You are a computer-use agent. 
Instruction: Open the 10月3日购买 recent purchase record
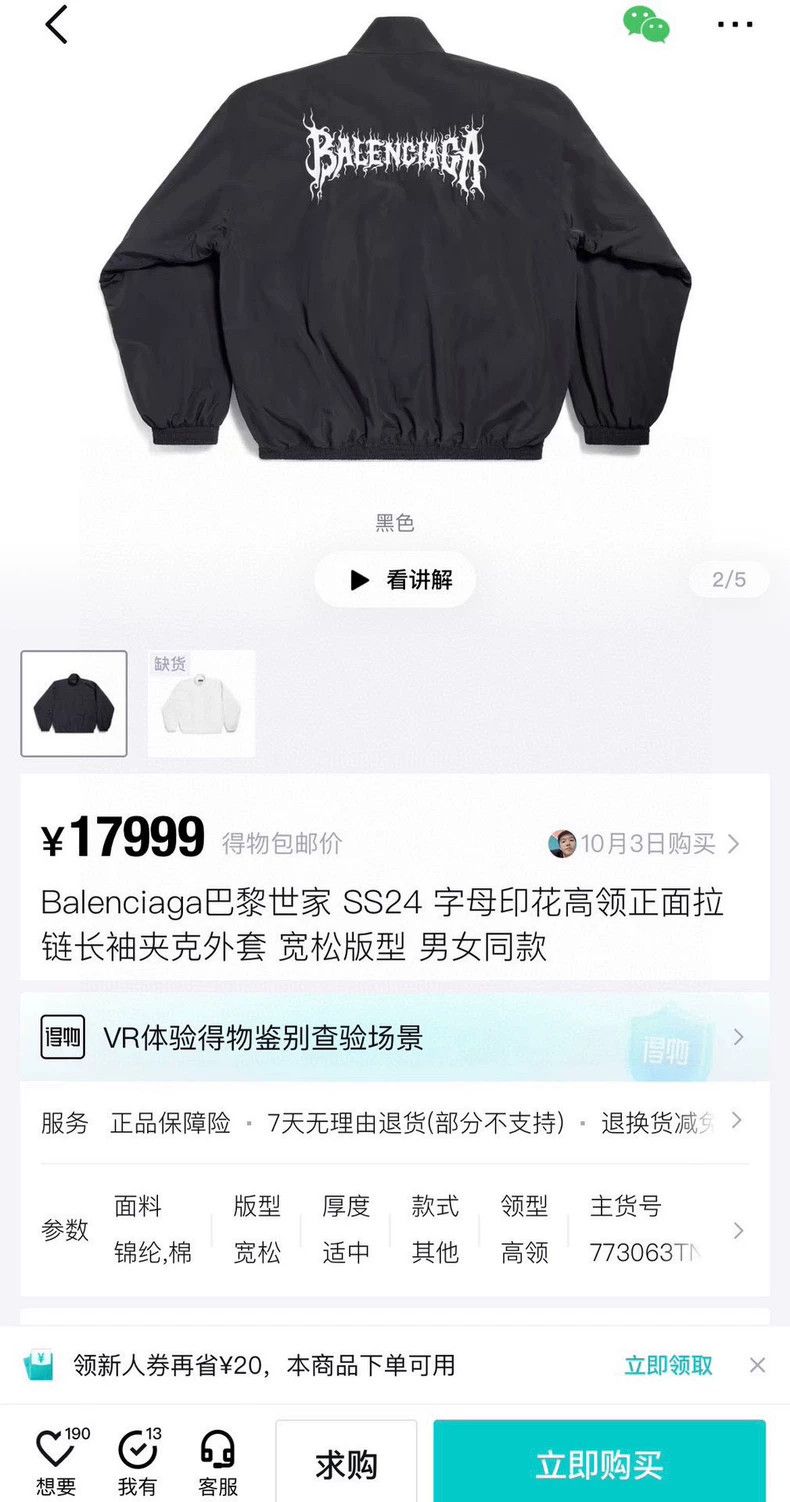(x=645, y=844)
